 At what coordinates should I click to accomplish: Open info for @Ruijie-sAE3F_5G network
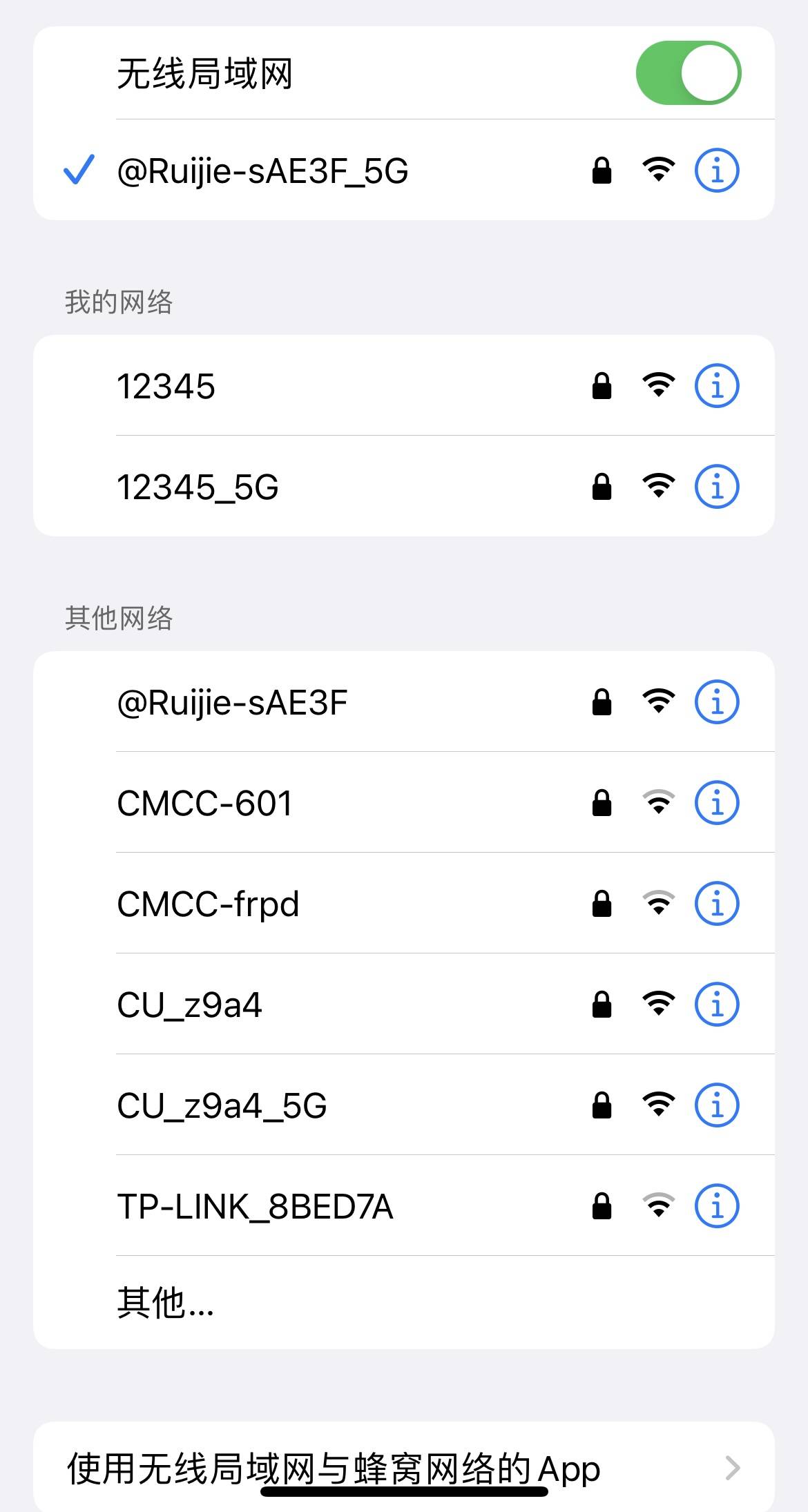[717, 170]
